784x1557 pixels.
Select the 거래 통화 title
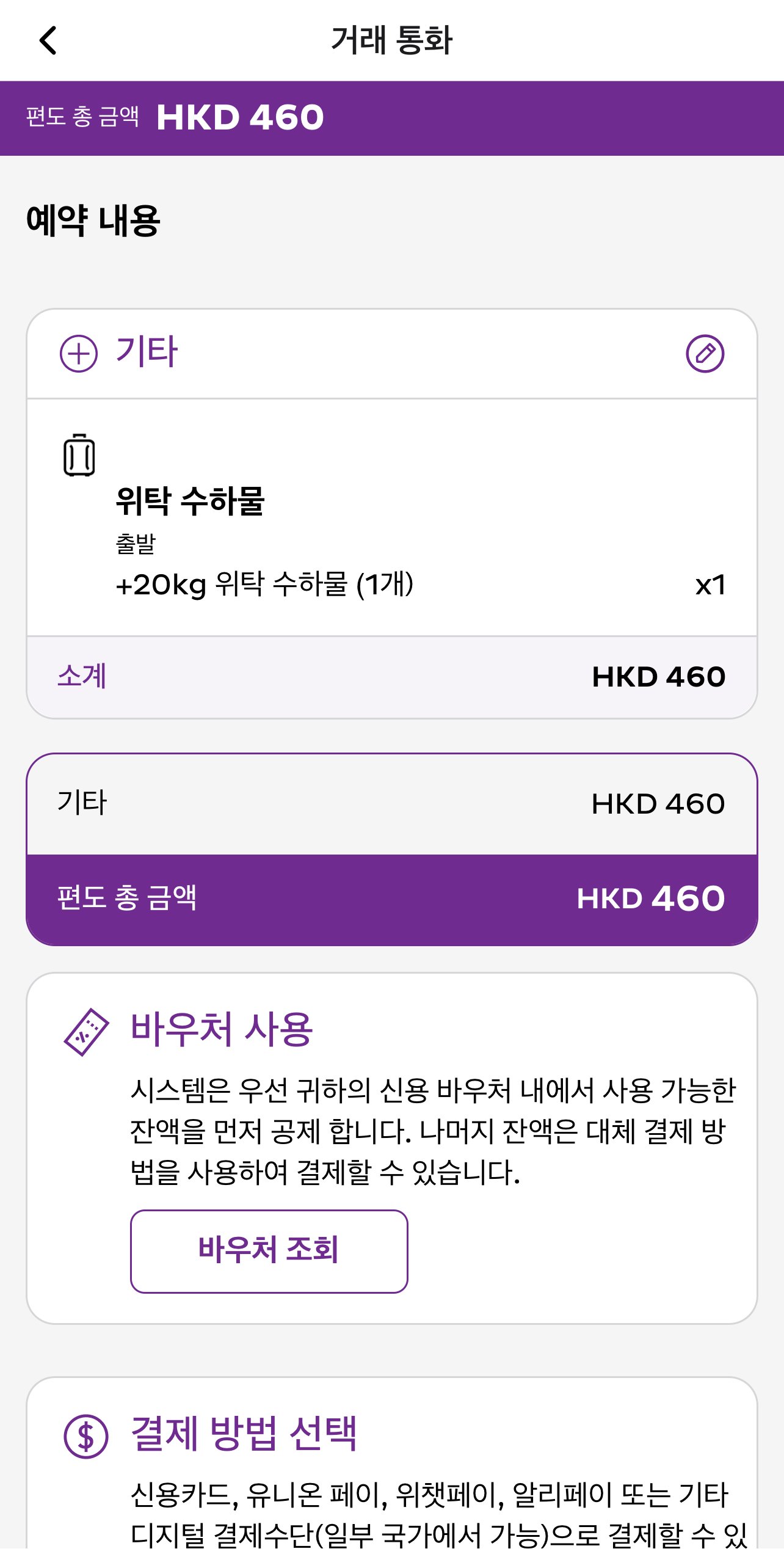pyautogui.click(x=392, y=38)
